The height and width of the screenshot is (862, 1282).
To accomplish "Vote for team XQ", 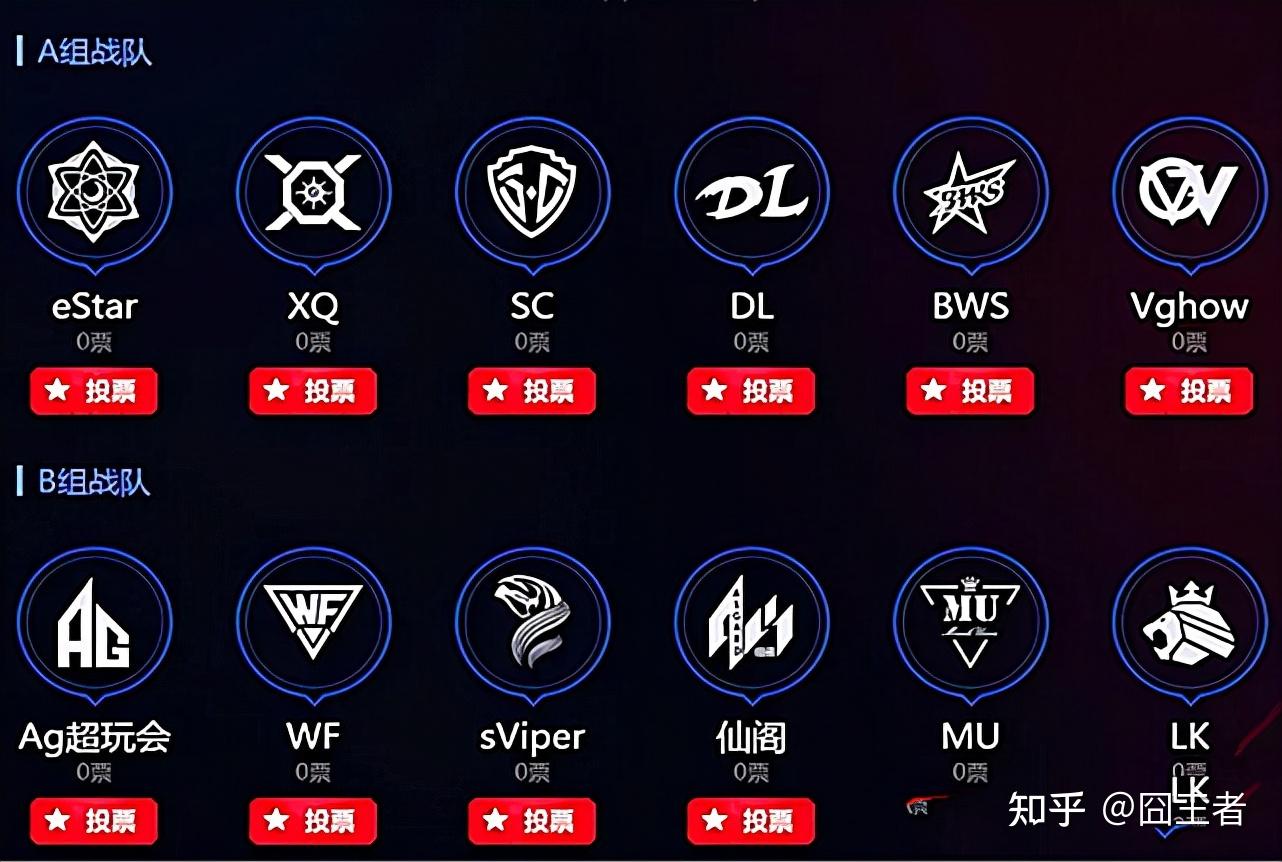I will [313, 391].
